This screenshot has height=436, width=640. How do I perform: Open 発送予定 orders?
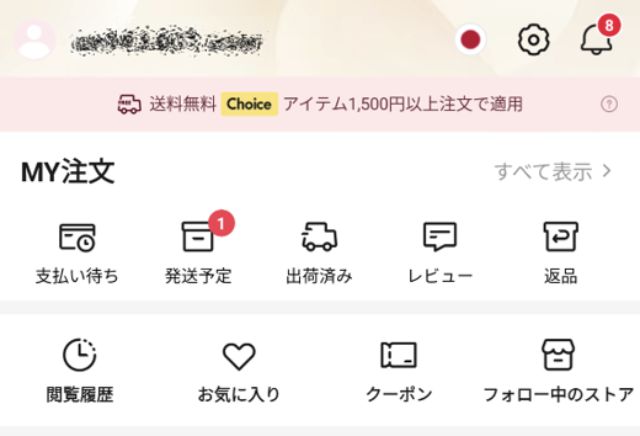click(198, 252)
